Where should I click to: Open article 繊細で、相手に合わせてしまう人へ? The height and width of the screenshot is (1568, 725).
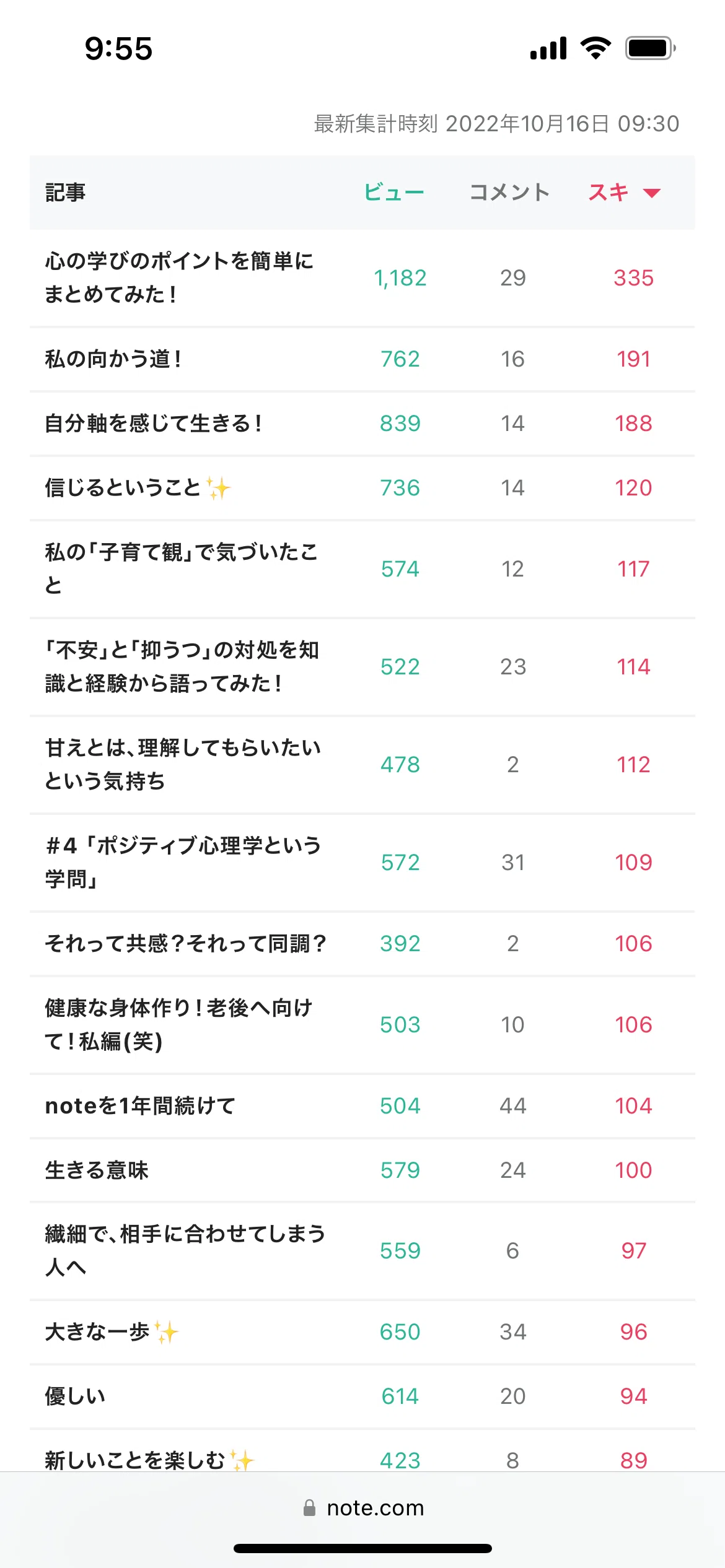pos(185,1250)
